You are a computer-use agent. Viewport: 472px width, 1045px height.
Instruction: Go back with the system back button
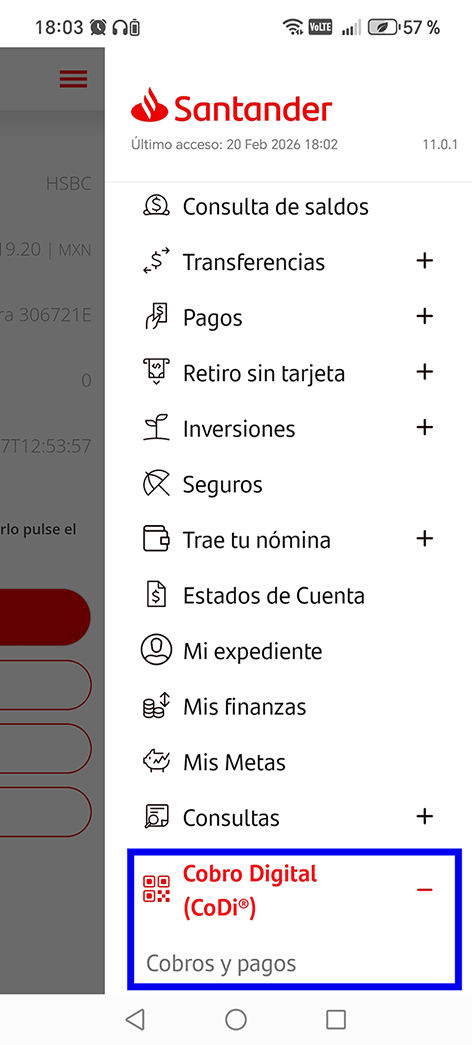pos(135,1018)
